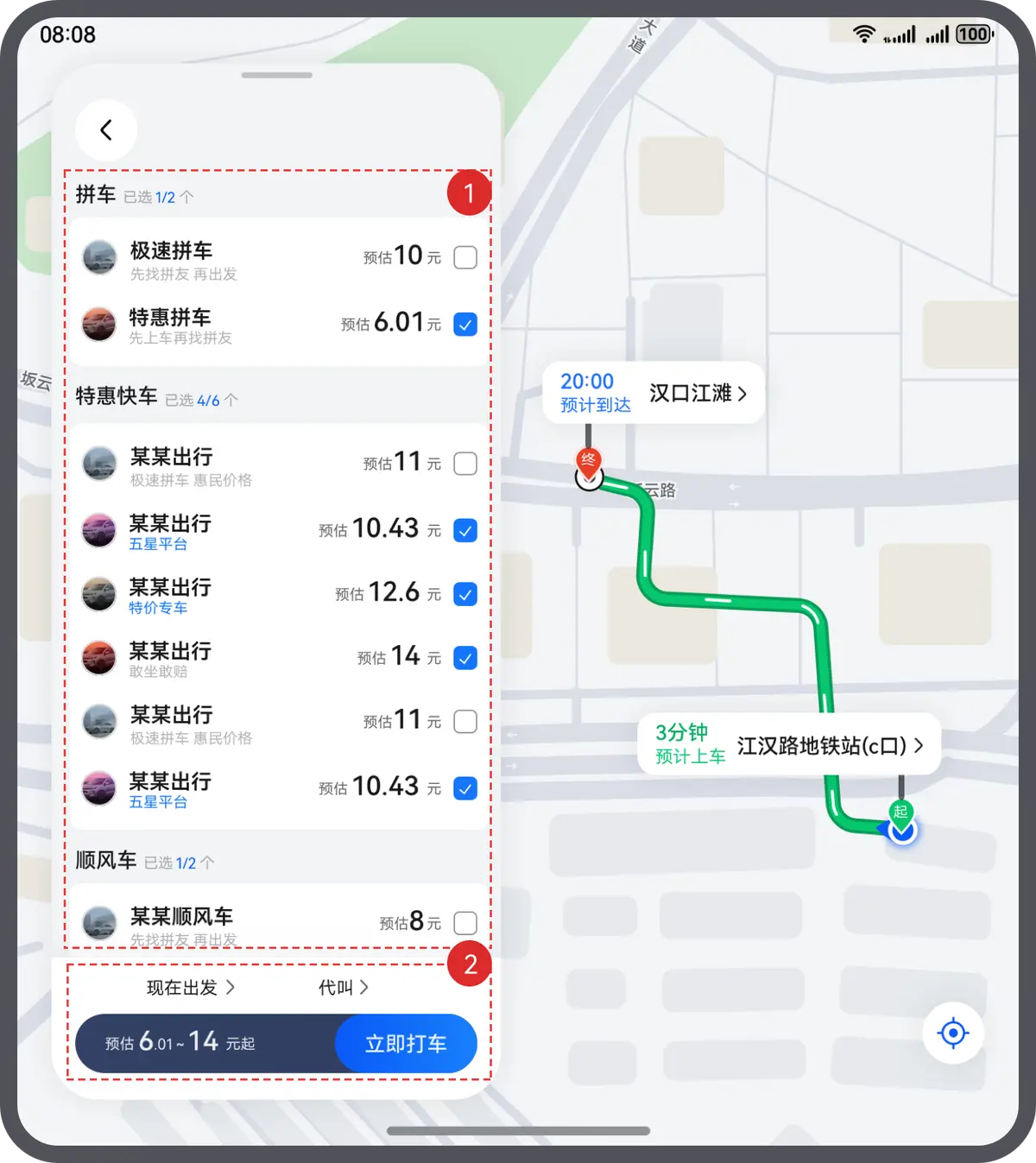Image resolution: width=1036 pixels, height=1163 pixels.
Task: Tap 立即打车 to request a ride
Action: coord(406,1044)
